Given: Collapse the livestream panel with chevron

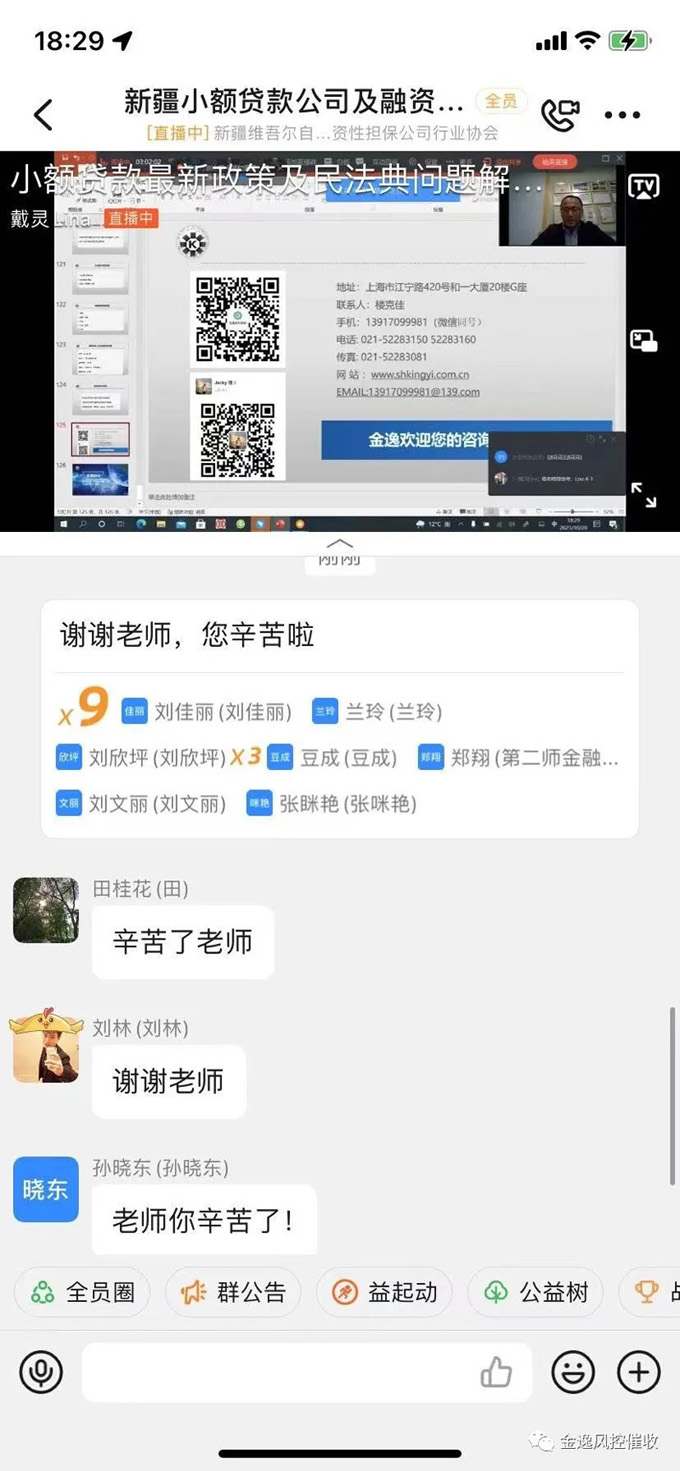Looking at the screenshot, I should 340,544.
